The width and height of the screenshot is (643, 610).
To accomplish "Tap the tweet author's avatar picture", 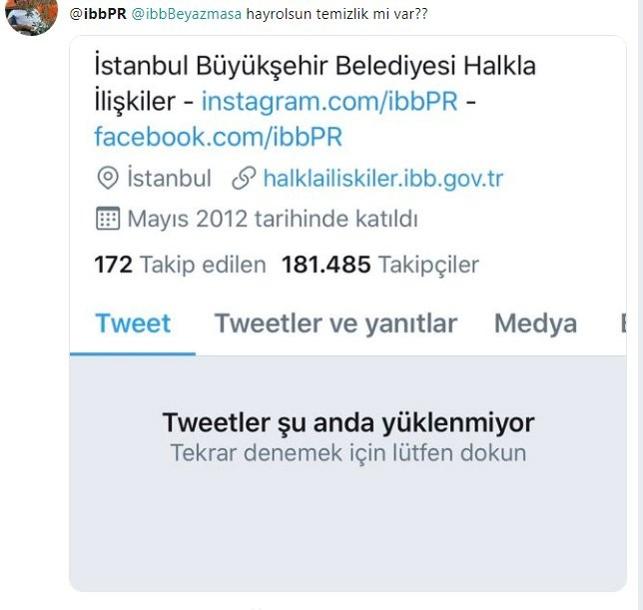I will coord(32,17).
